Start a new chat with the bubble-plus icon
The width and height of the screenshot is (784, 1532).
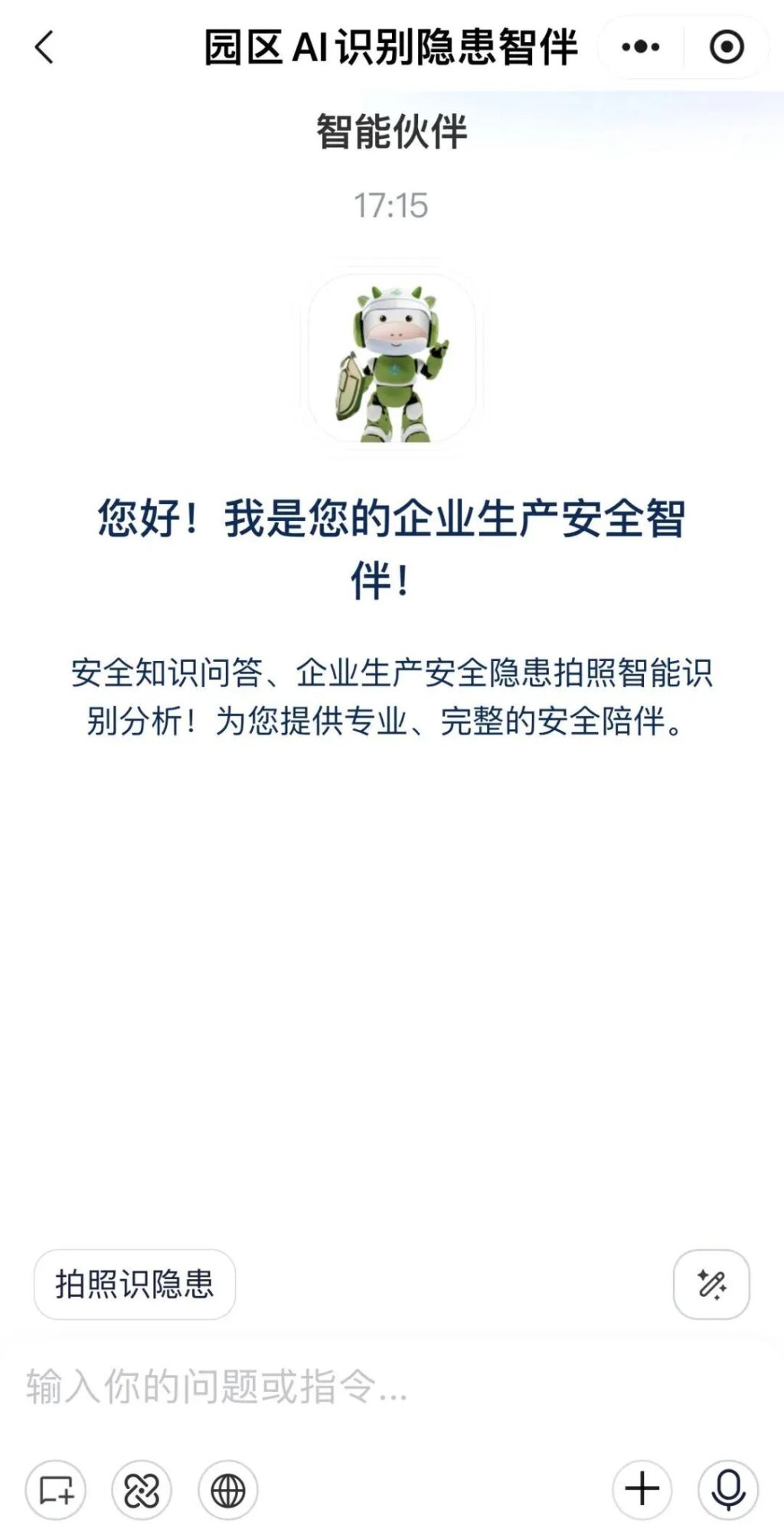point(56,1490)
